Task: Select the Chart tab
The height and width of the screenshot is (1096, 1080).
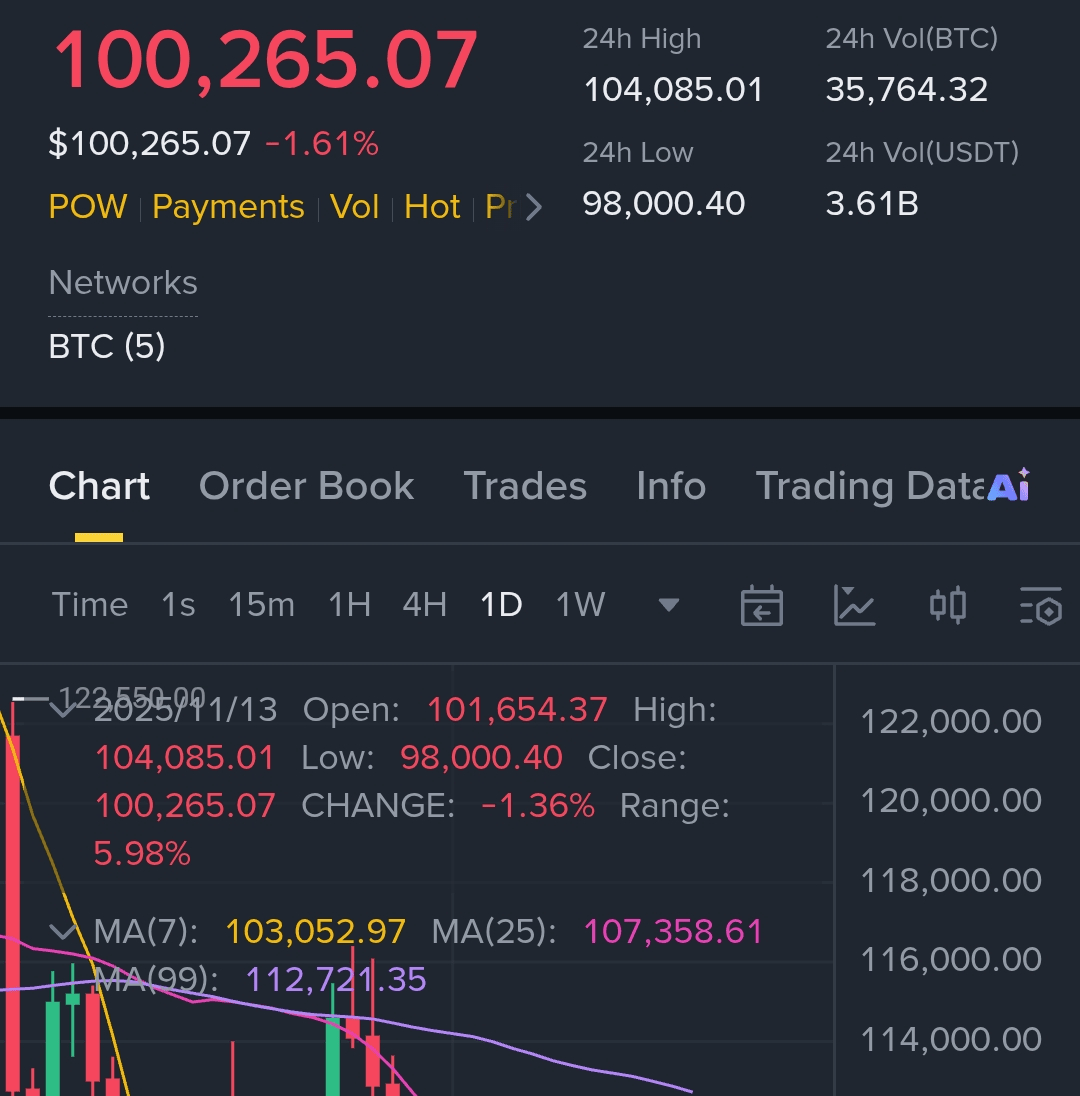Action: pos(99,486)
